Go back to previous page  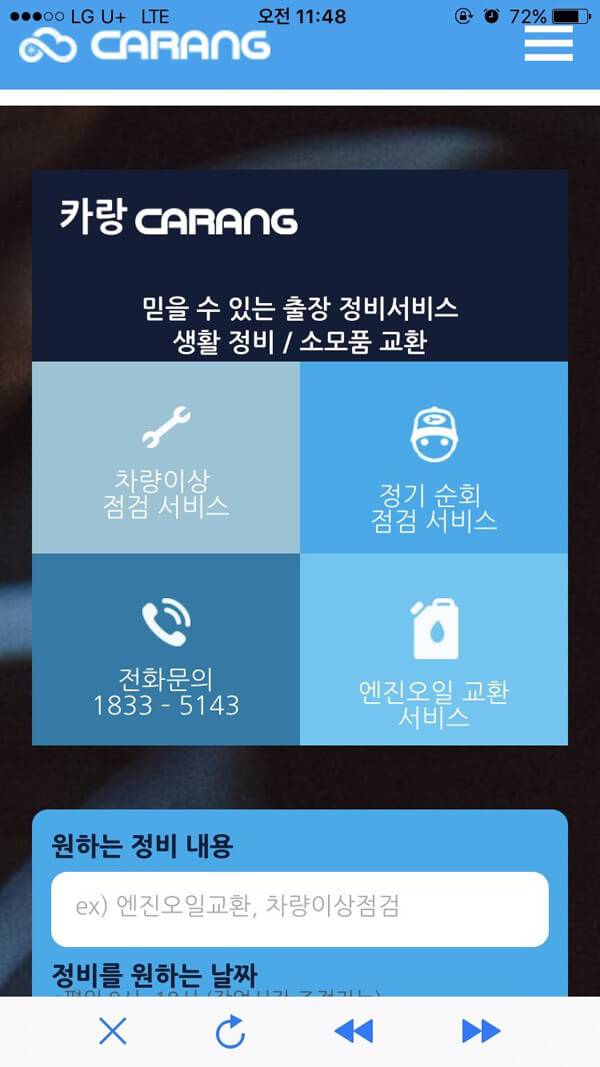(x=353, y=1031)
